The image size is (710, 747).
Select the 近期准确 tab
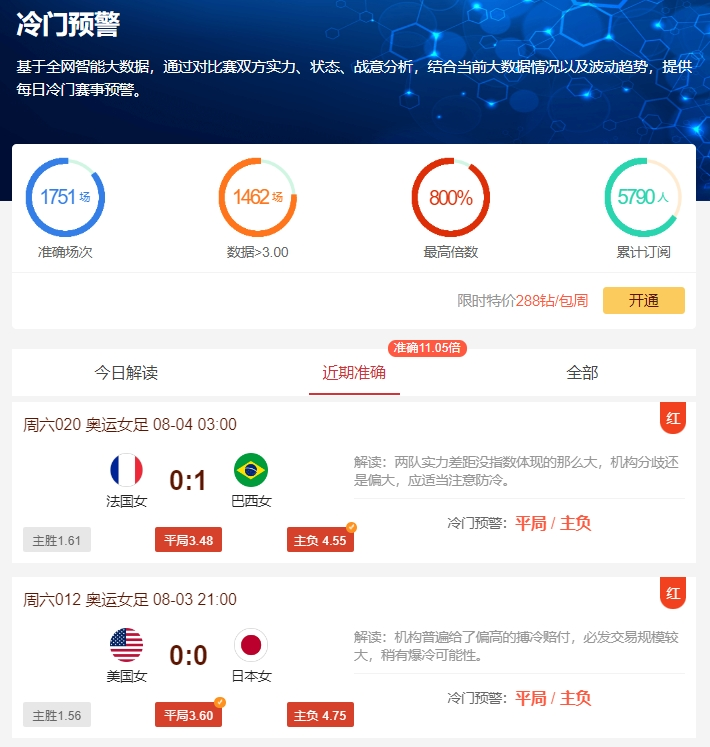pyautogui.click(x=354, y=373)
